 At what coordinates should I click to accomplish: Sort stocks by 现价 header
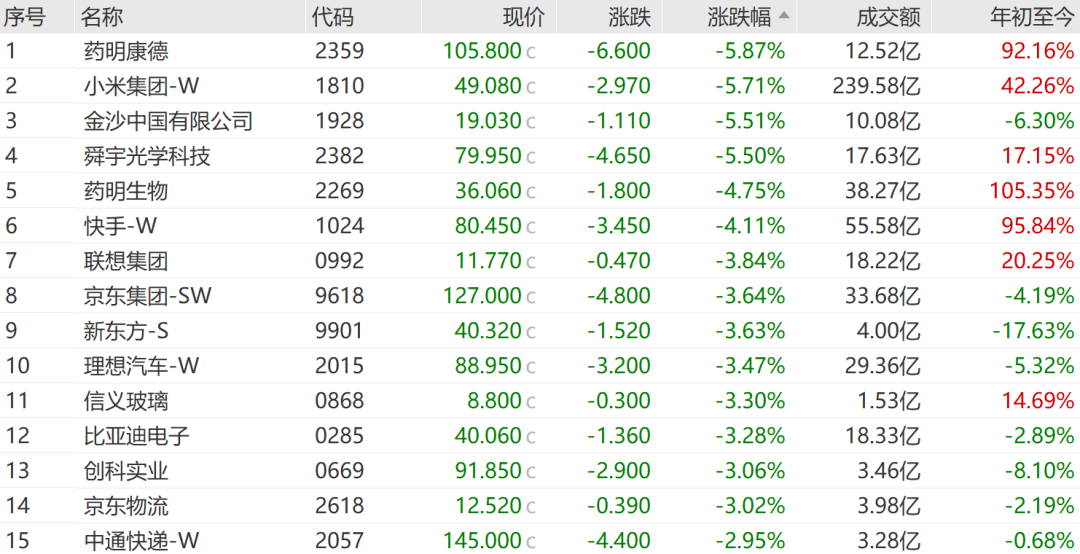522,16
